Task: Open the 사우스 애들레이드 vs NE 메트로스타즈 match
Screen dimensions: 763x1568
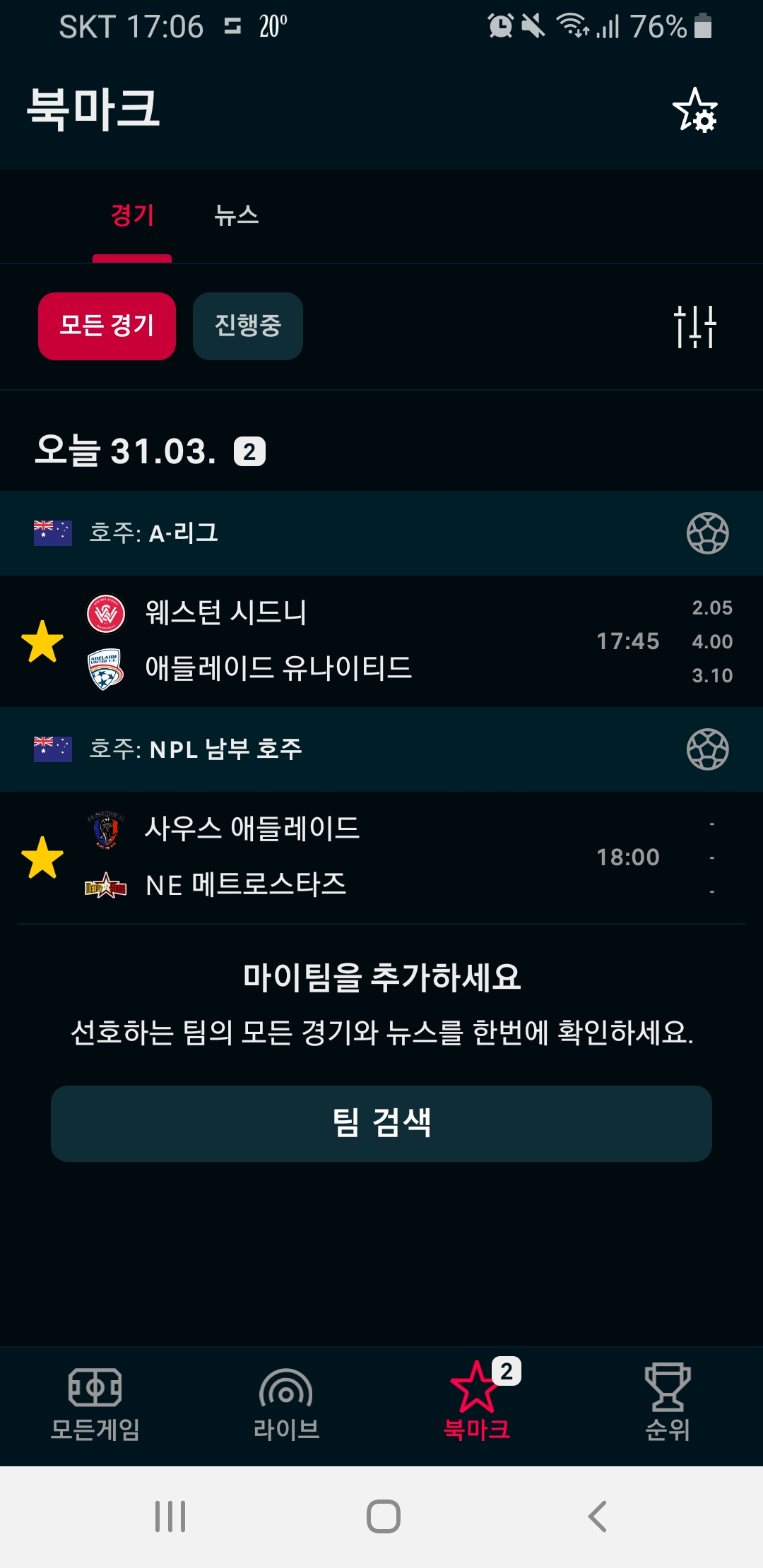Action: 353,857
